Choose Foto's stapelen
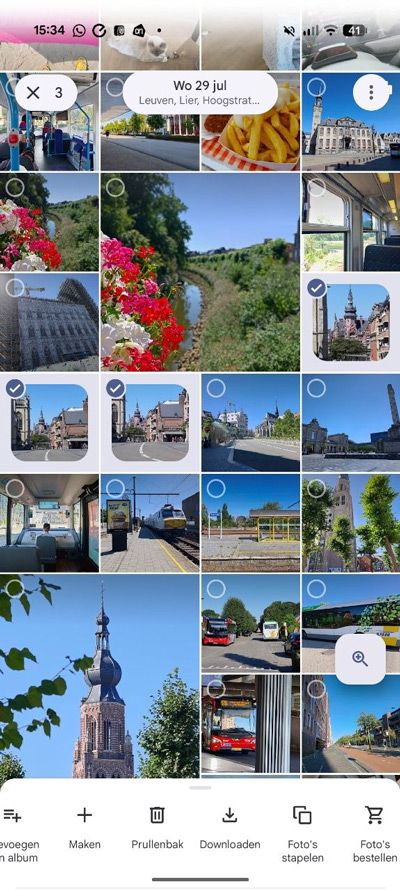The image size is (400, 890). pos(302,833)
